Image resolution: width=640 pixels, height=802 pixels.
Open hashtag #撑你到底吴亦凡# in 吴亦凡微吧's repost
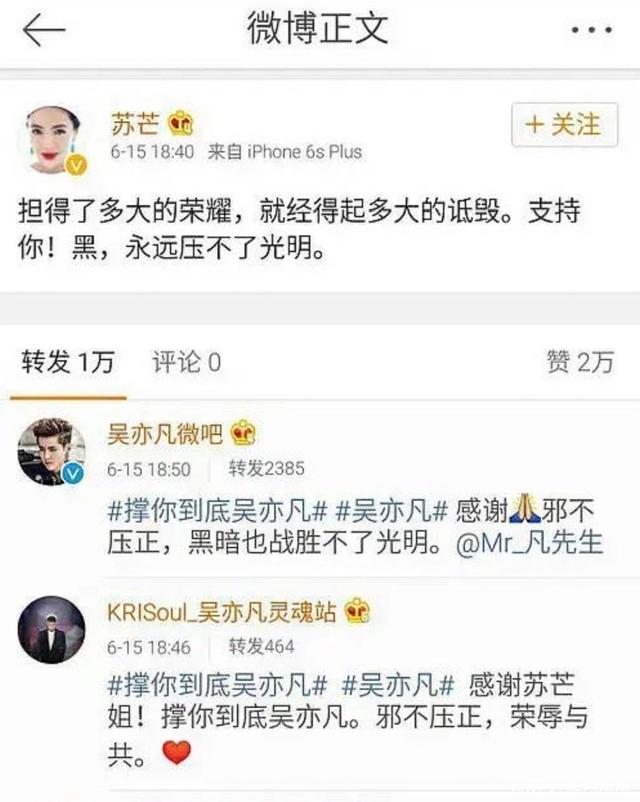tap(217, 509)
